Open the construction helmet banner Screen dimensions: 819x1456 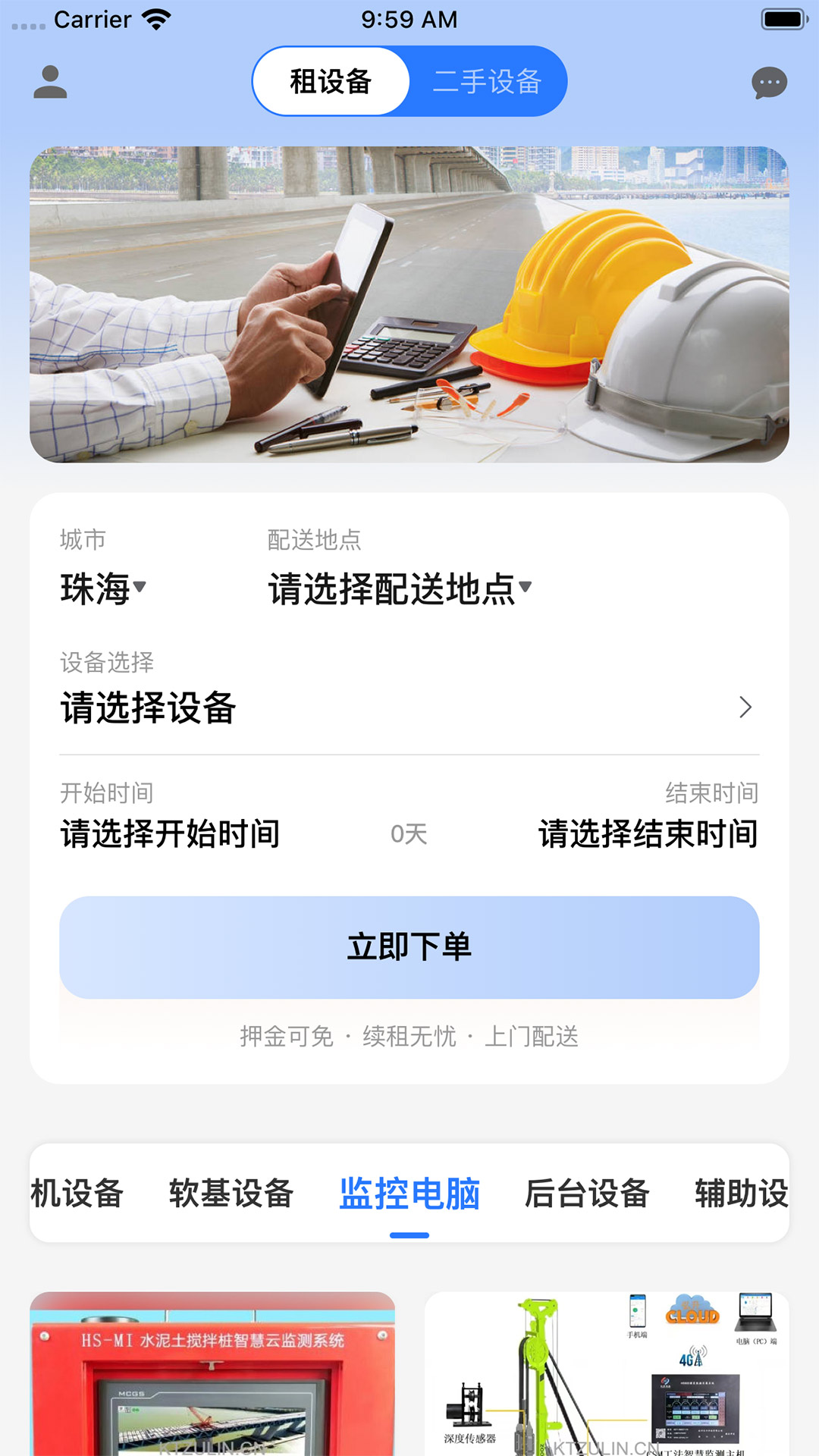(409, 304)
